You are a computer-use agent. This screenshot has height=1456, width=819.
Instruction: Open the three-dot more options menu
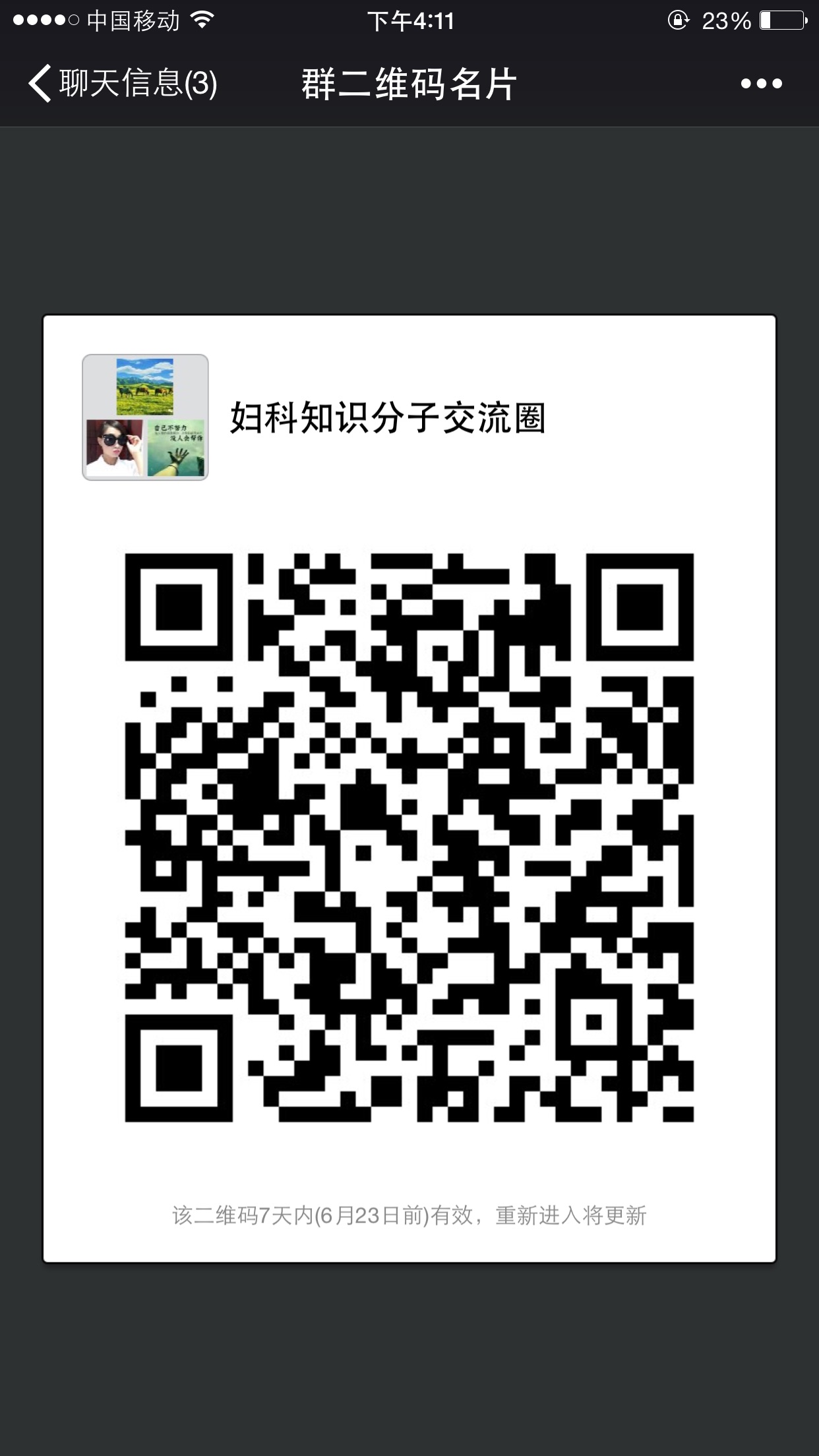tap(761, 84)
